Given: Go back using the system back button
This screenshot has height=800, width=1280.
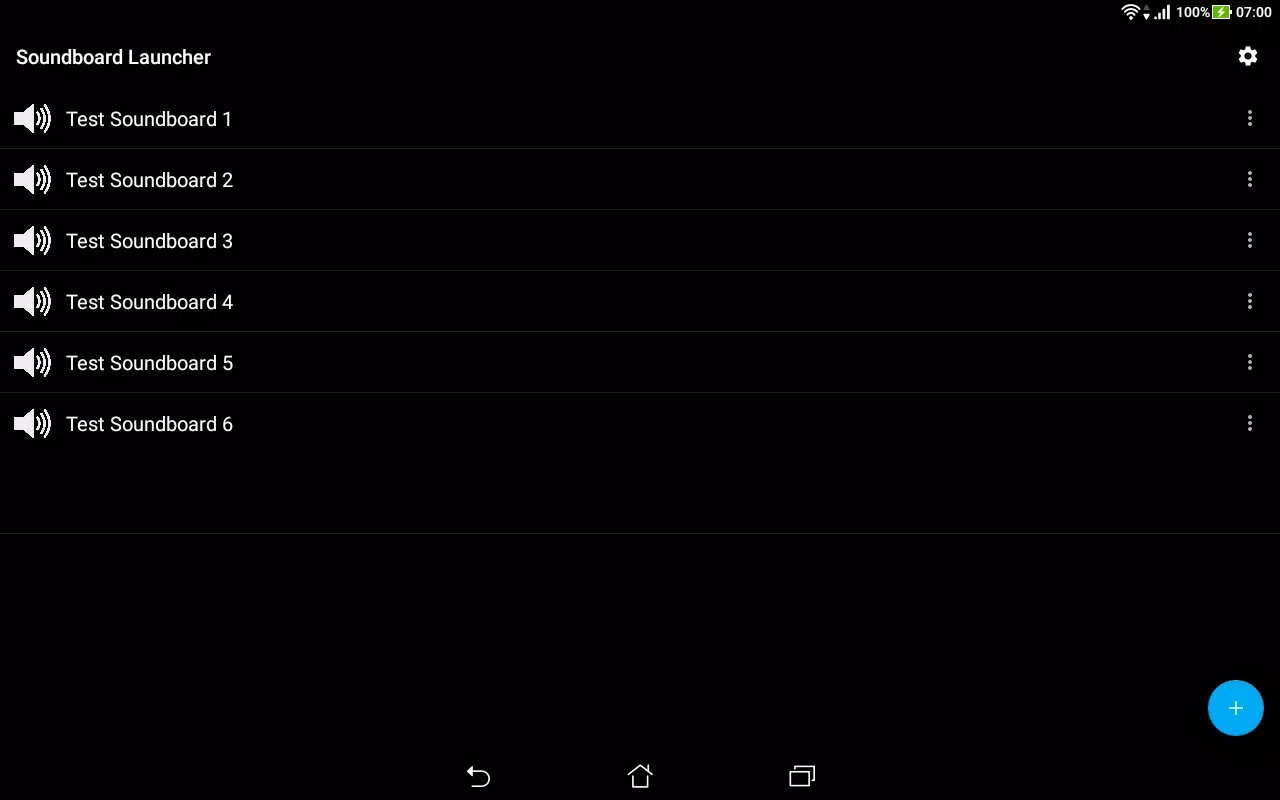Looking at the screenshot, I should pyautogui.click(x=479, y=776).
